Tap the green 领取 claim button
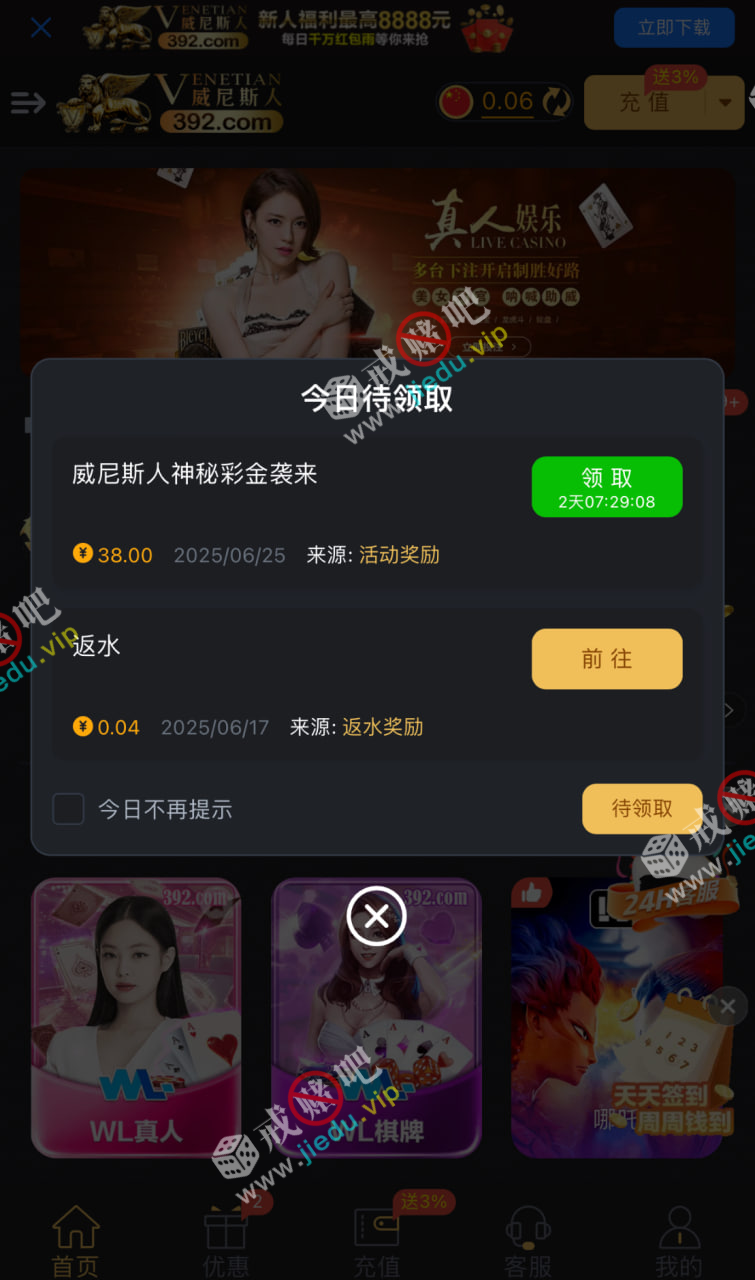 (606, 487)
